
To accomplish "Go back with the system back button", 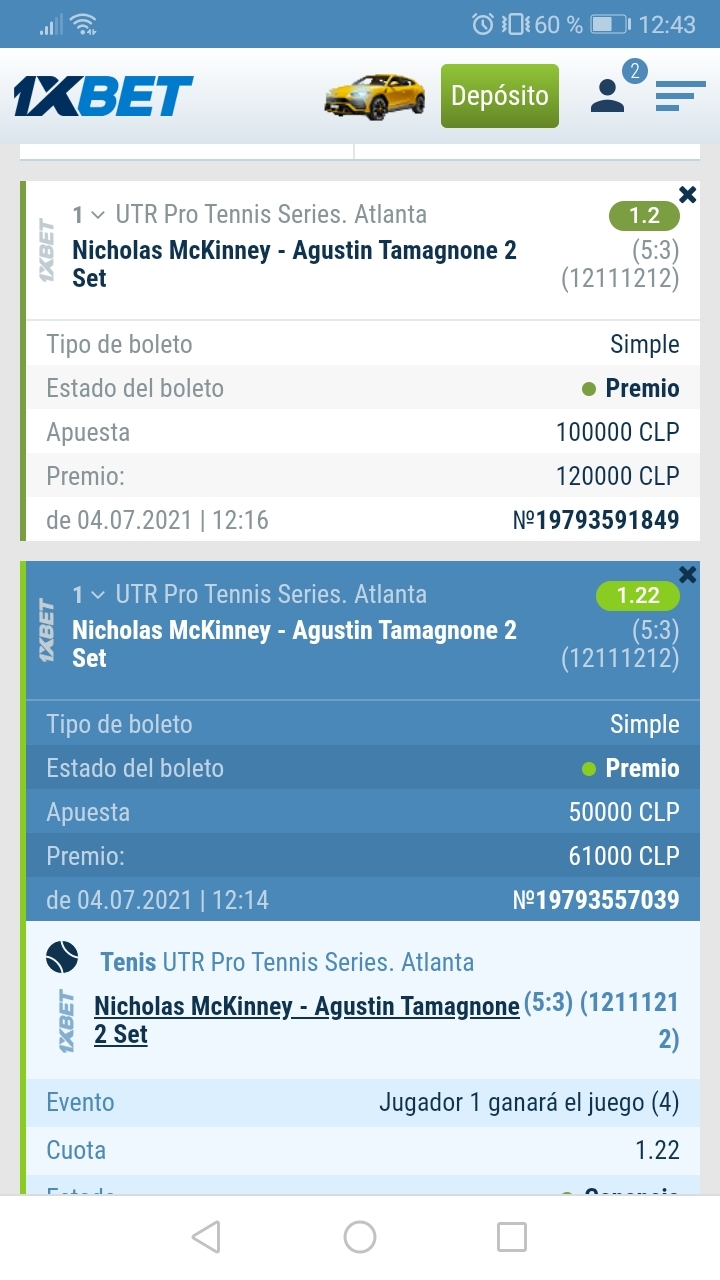I will 206,1237.
